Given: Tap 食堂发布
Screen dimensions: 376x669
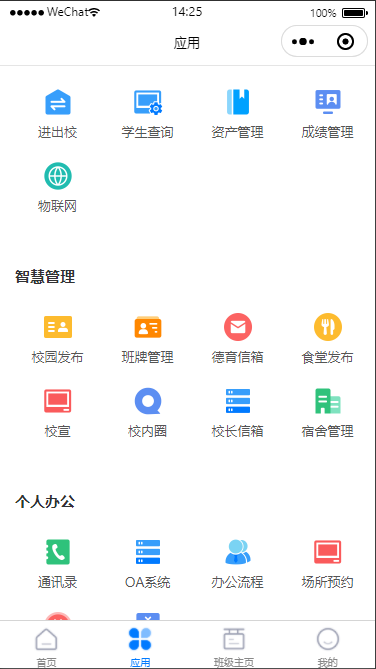Looking at the screenshot, I should click(x=328, y=338).
